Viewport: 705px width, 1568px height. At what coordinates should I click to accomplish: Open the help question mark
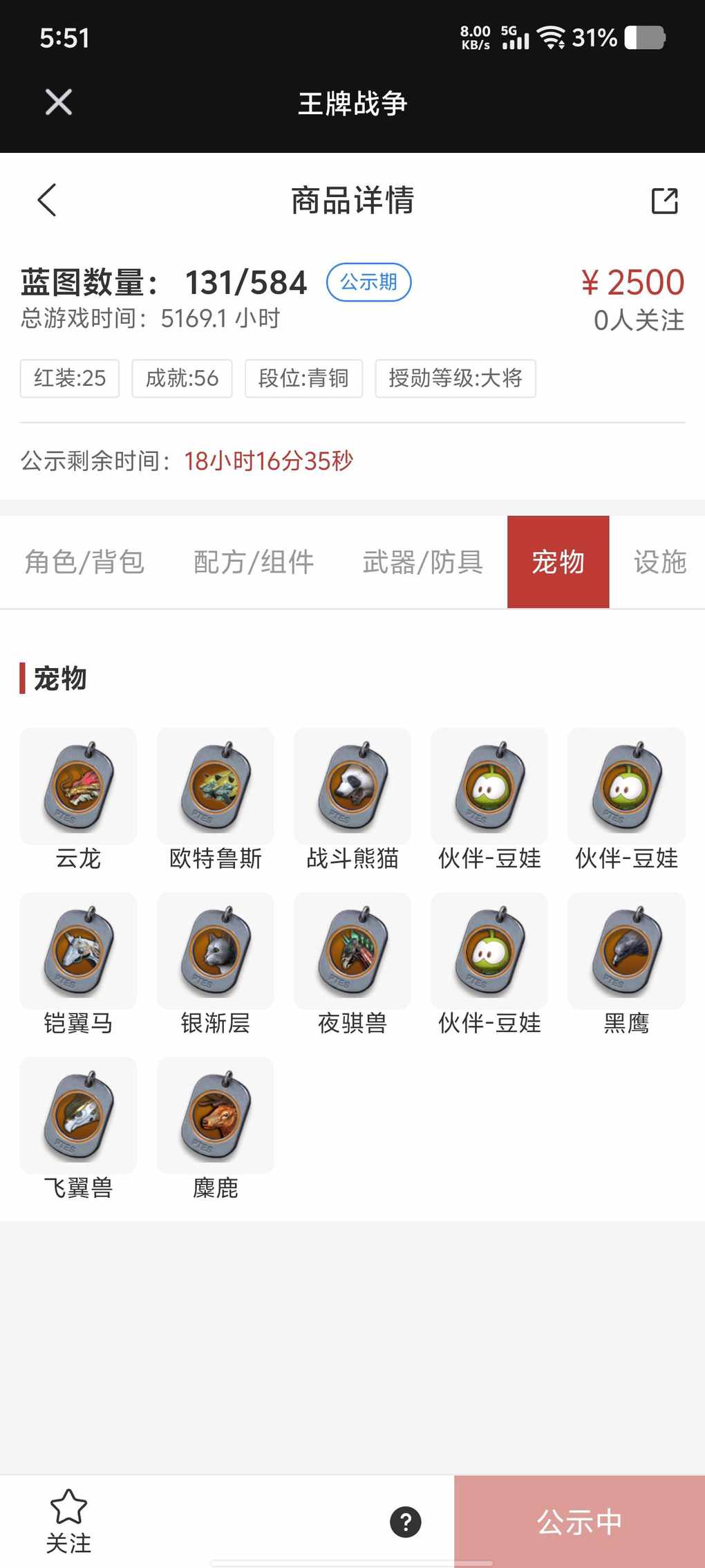click(406, 1522)
